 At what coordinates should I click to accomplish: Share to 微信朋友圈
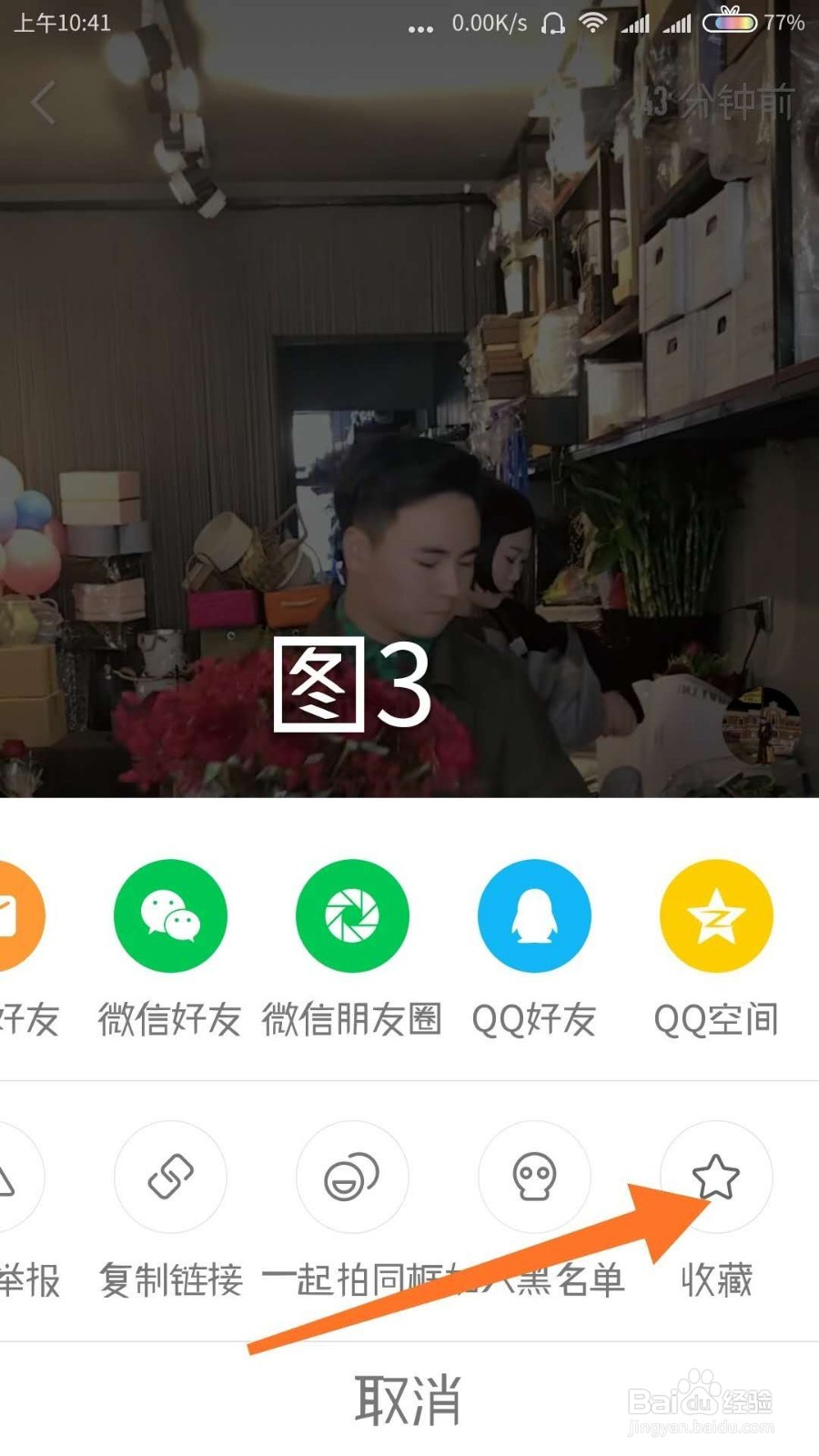352,916
